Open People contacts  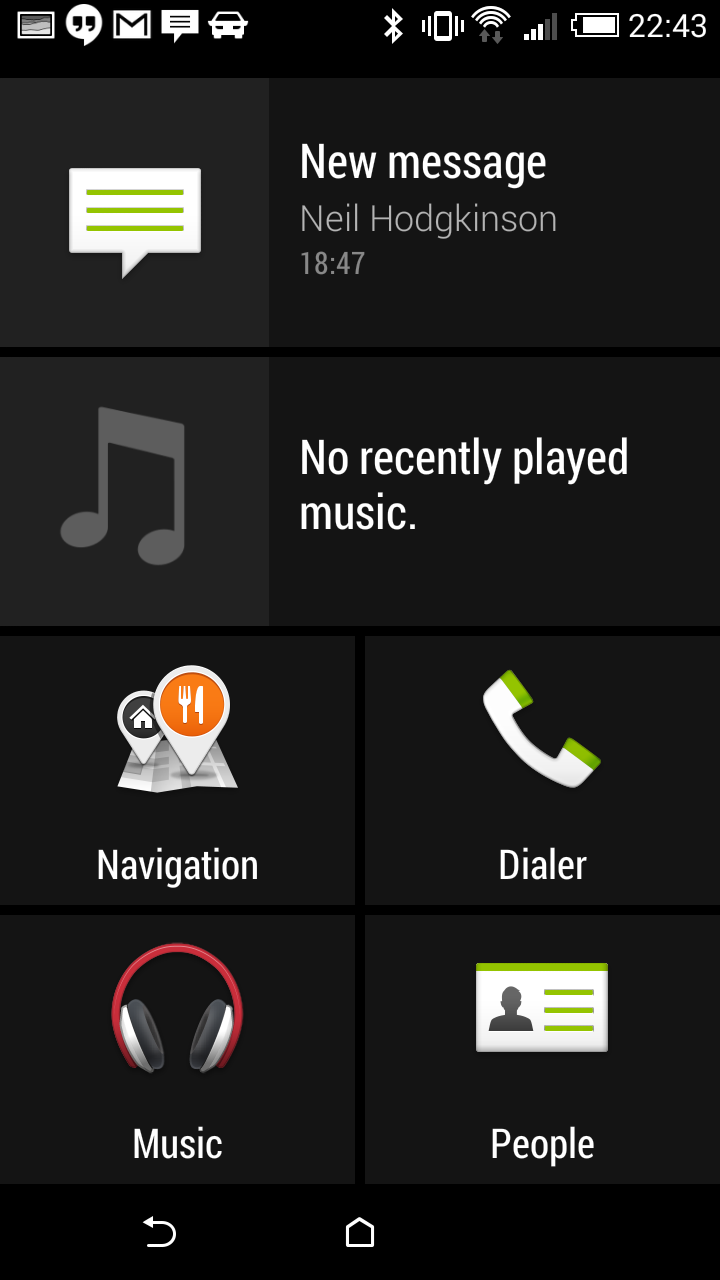(x=542, y=1049)
